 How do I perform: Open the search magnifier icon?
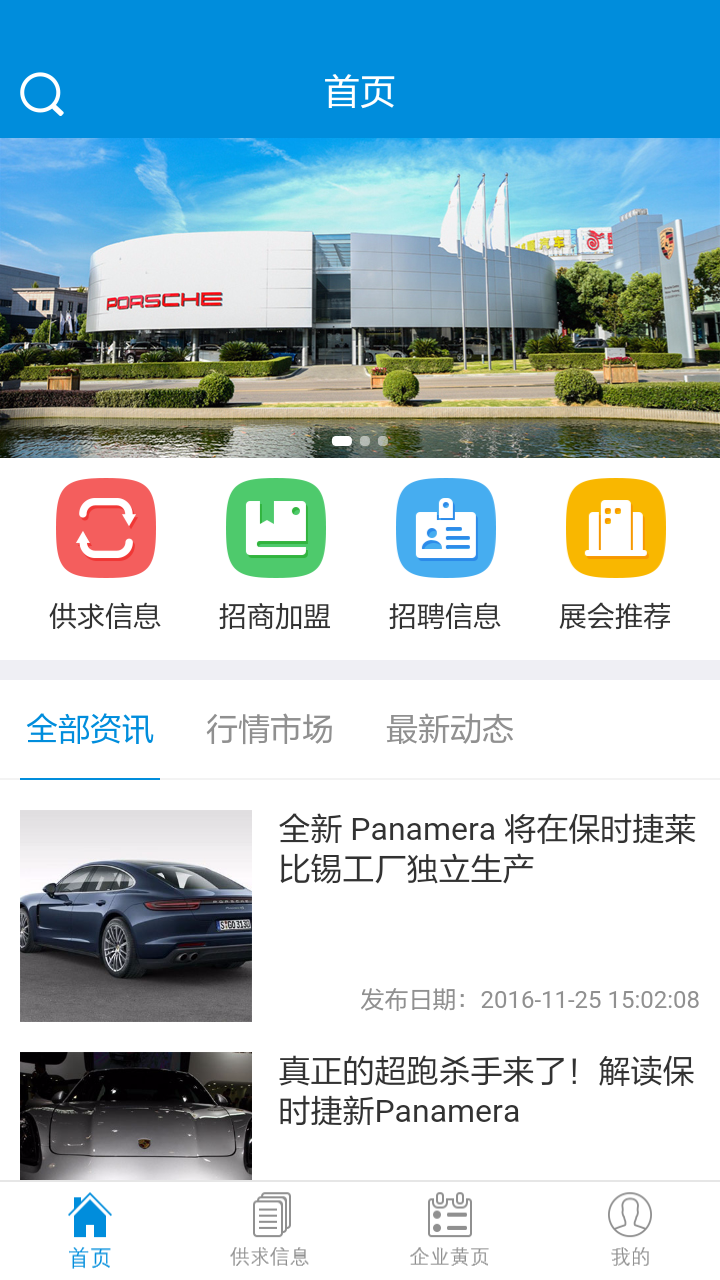tap(40, 92)
